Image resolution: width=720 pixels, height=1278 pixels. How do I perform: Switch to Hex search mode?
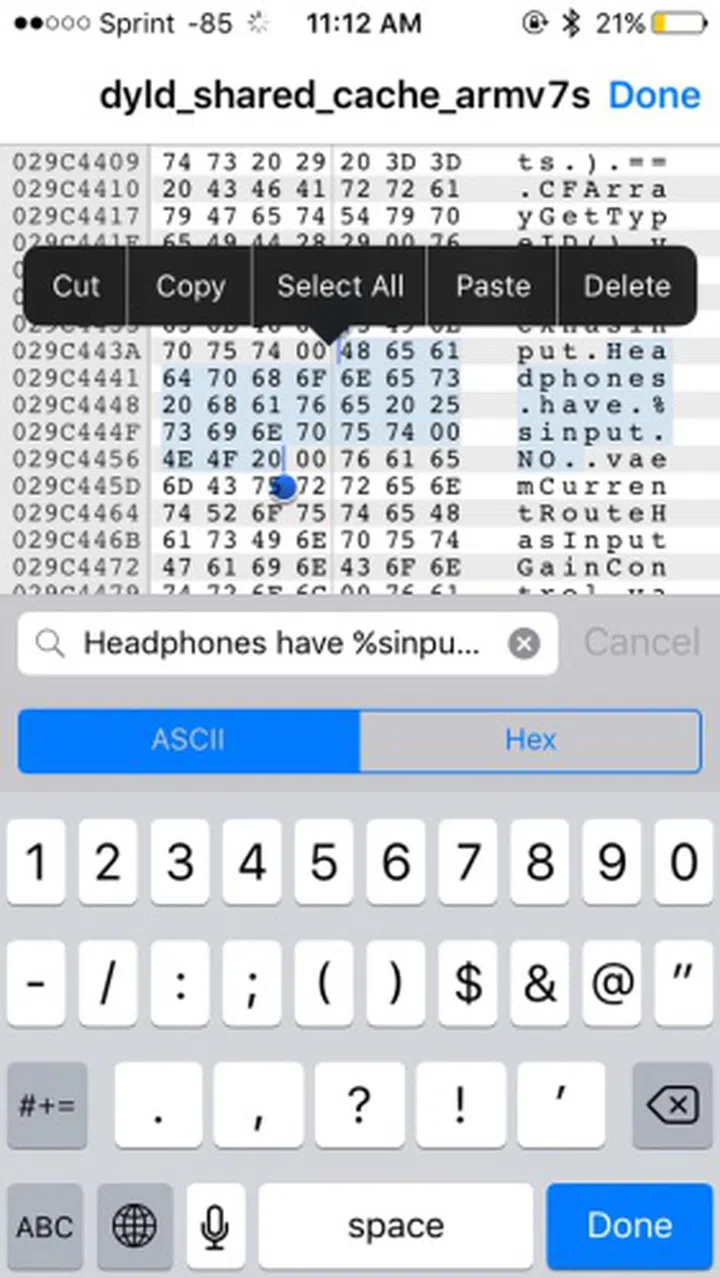pyautogui.click(x=530, y=740)
